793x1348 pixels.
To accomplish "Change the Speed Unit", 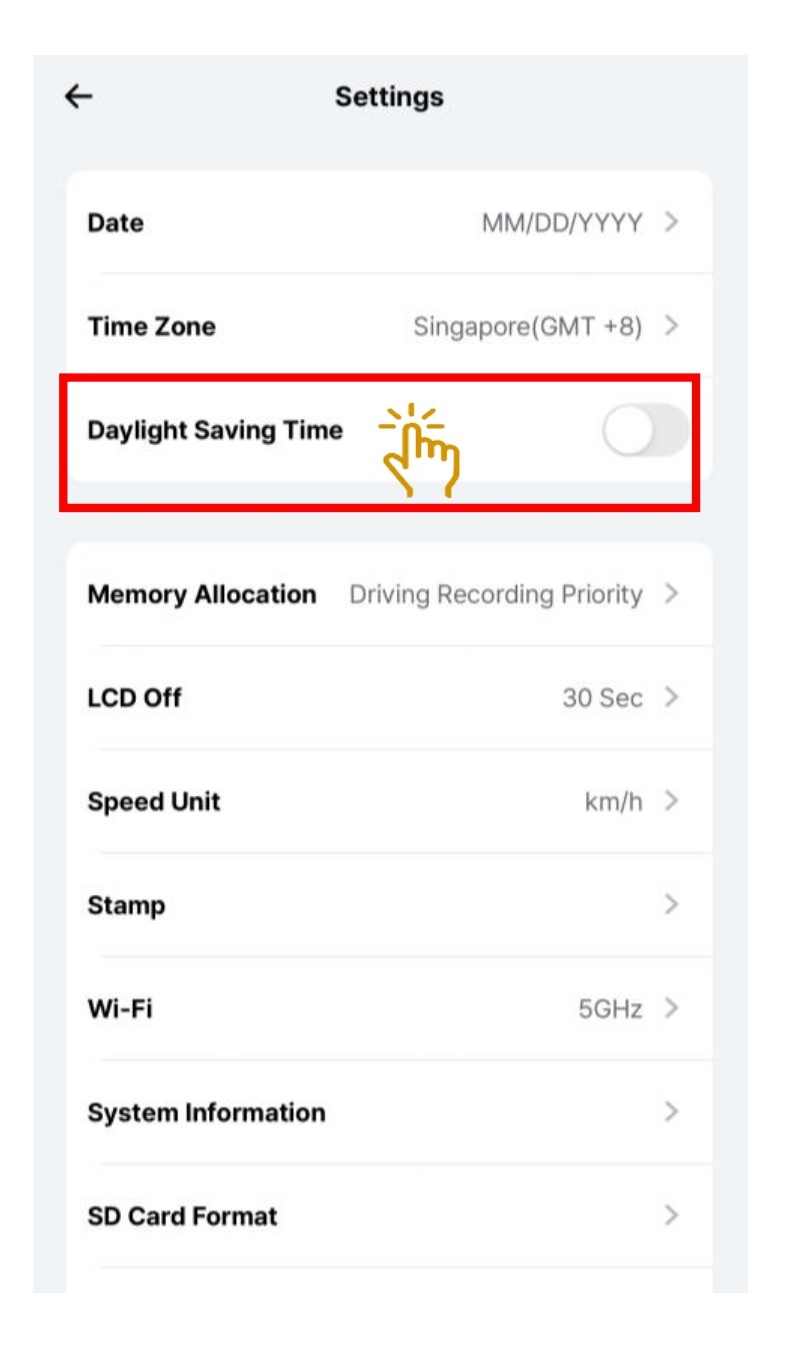I will coord(388,802).
